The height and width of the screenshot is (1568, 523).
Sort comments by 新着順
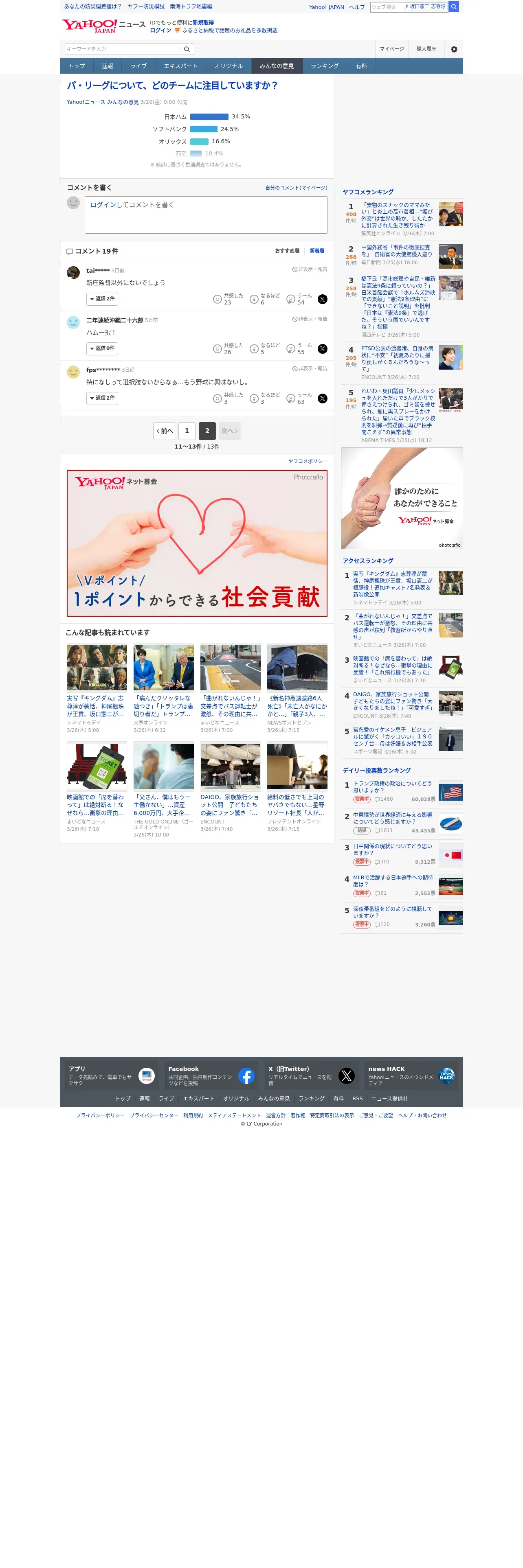coord(316,251)
